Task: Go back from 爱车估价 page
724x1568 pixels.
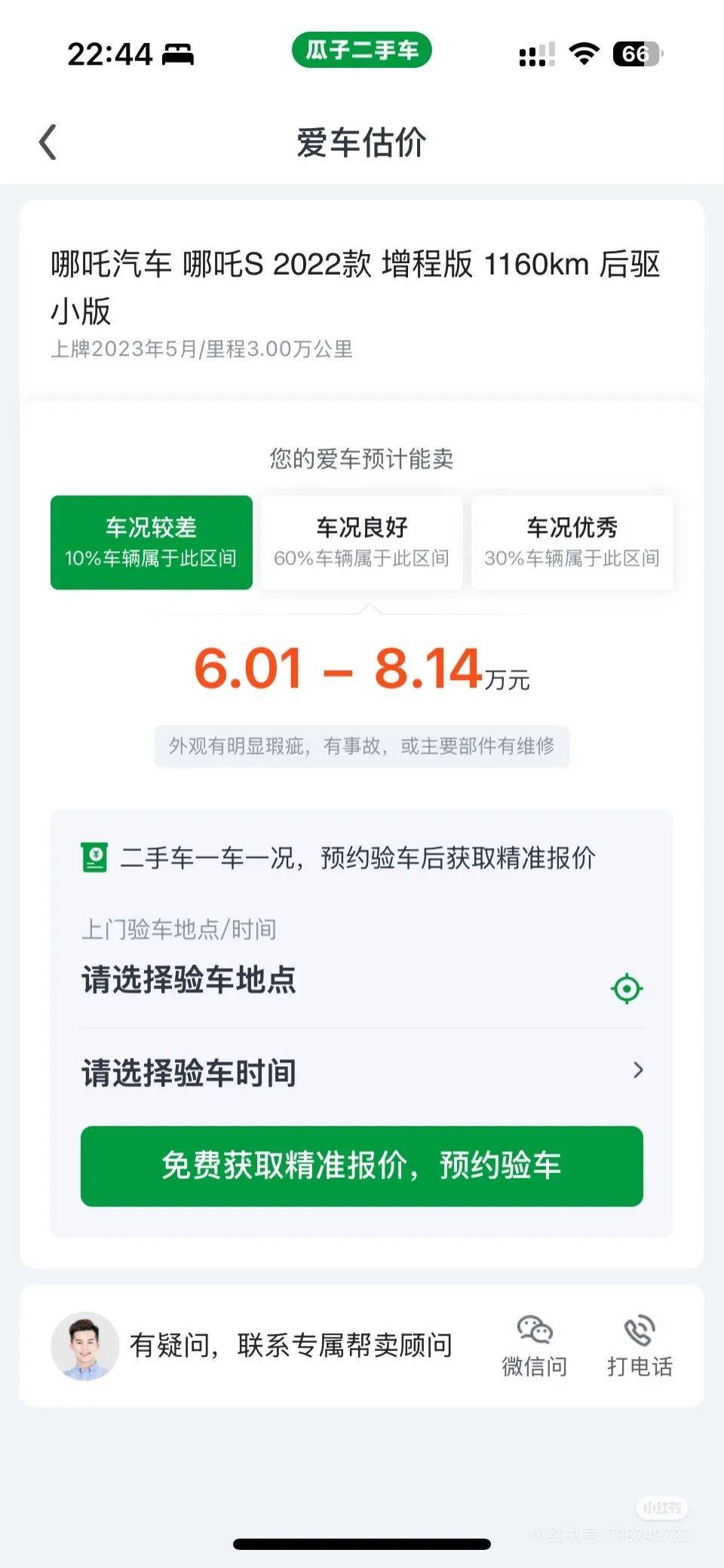Action: click(48, 142)
